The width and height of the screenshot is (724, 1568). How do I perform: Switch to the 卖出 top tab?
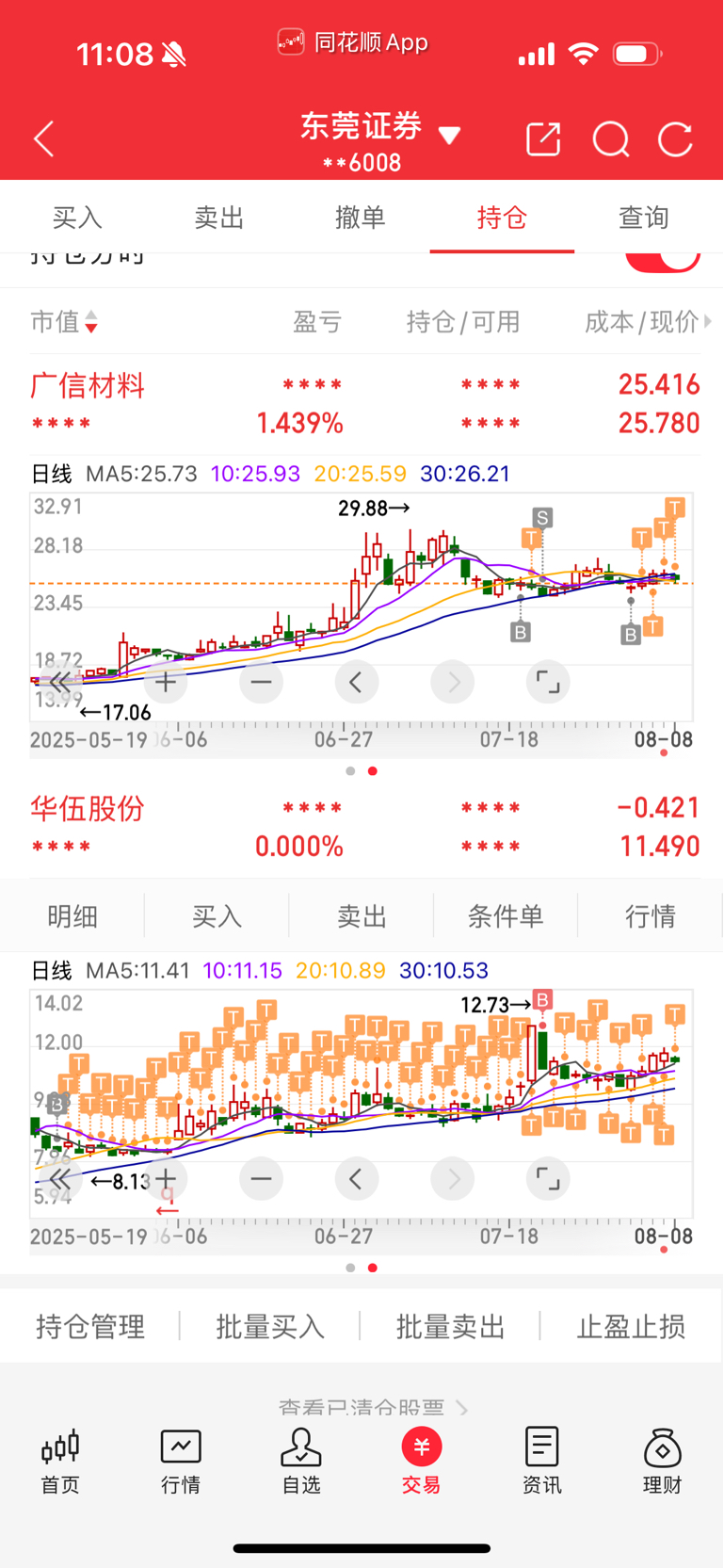pos(218,218)
